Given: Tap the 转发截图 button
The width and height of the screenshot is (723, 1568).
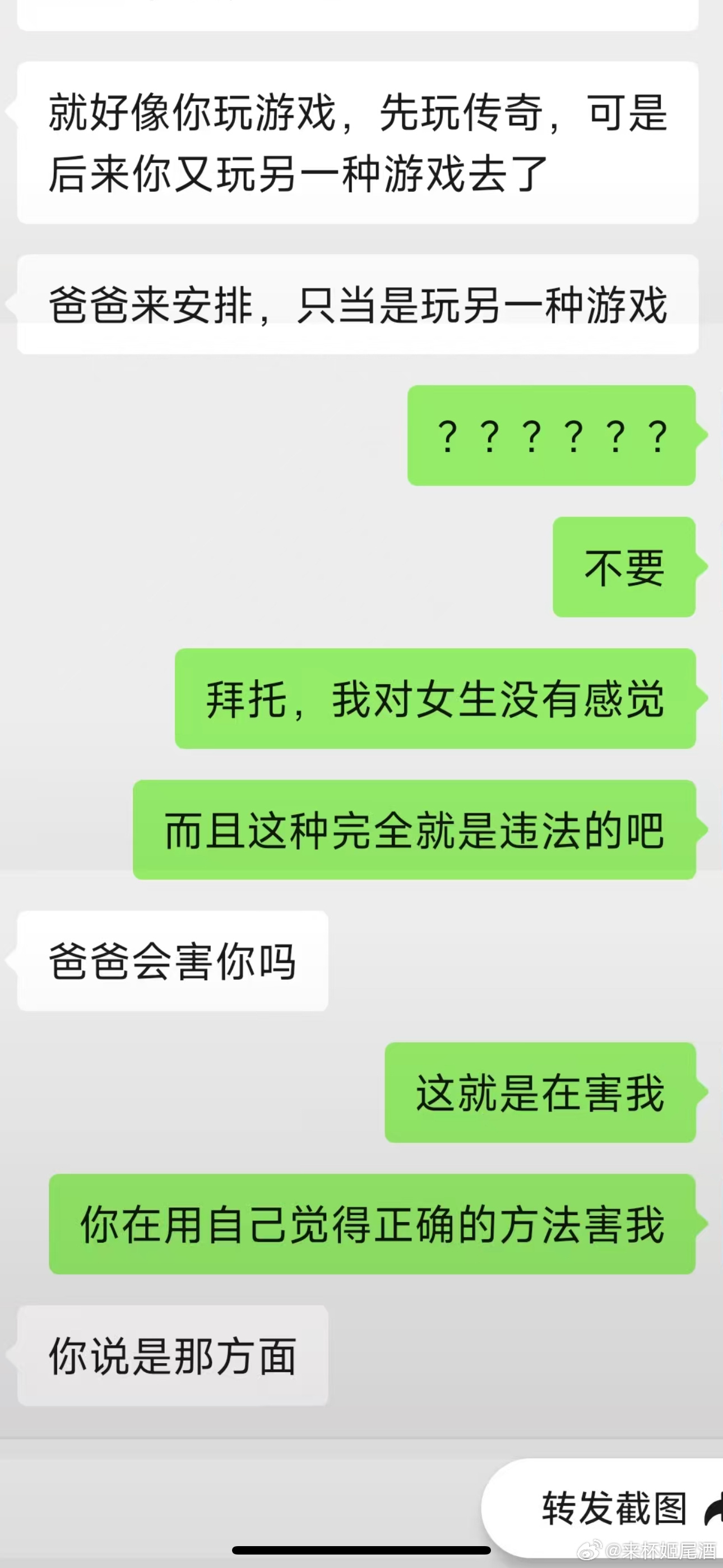Looking at the screenshot, I should coord(615,1508).
